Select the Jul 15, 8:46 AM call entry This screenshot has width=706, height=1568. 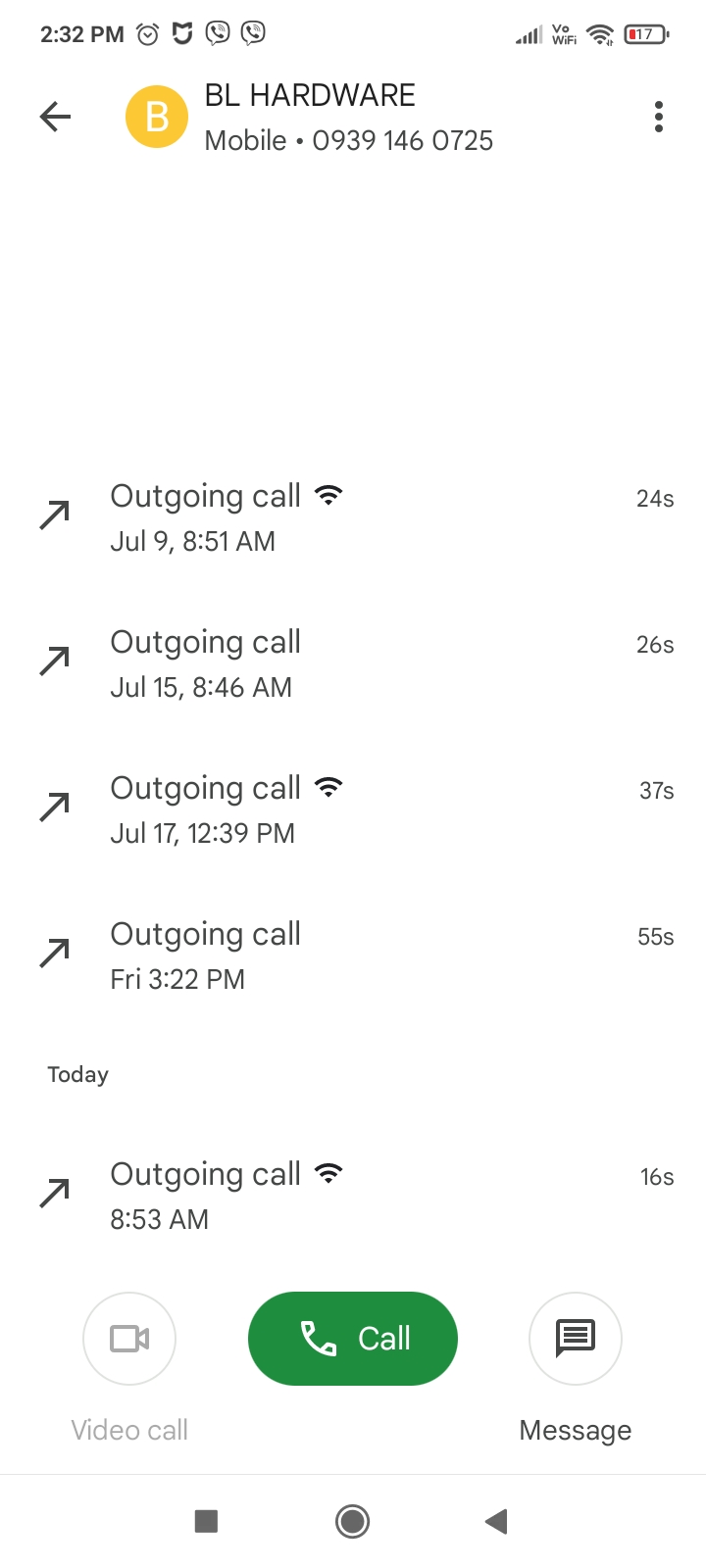[353, 663]
